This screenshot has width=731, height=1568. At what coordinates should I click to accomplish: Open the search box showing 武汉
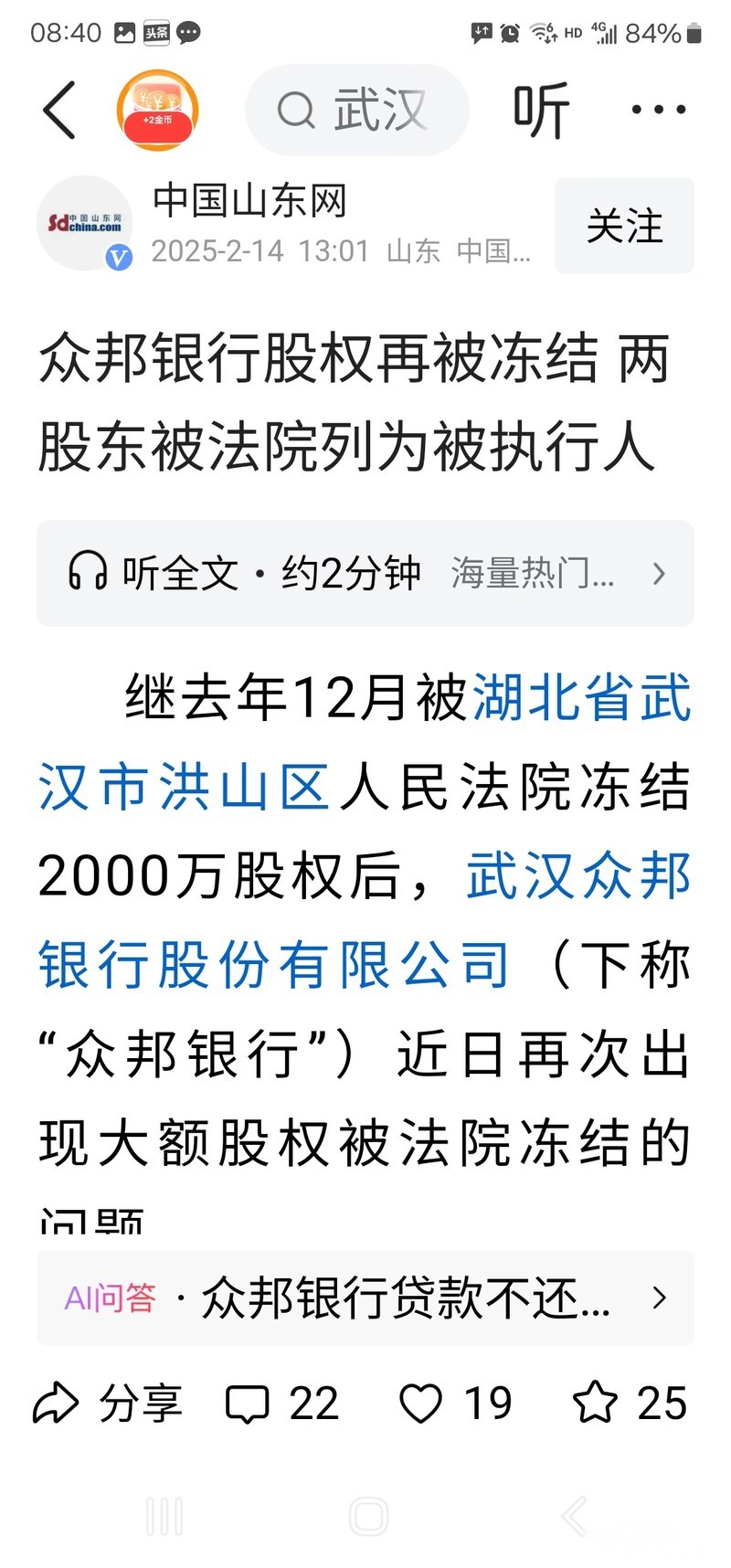click(x=357, y=111)
